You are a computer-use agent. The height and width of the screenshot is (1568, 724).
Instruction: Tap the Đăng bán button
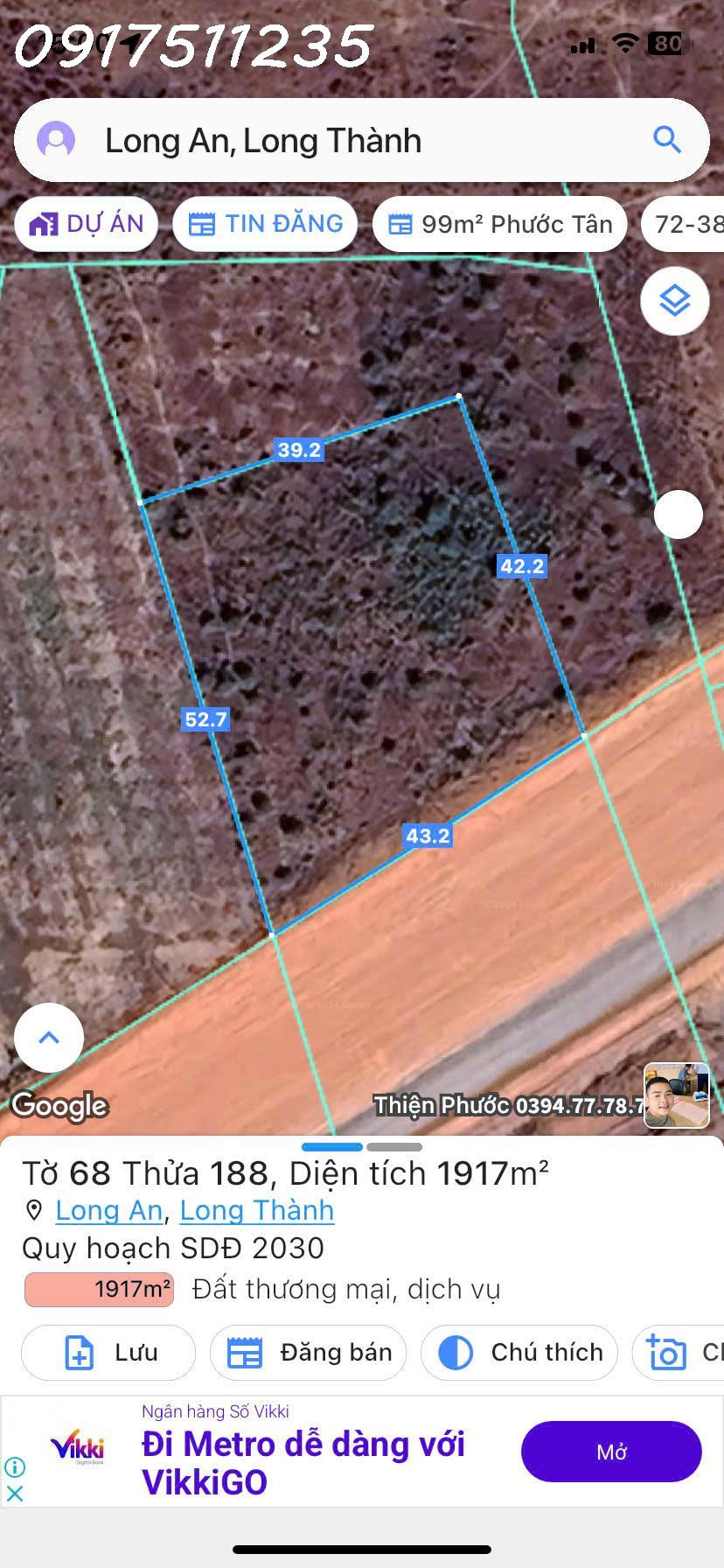coord(309,1353)
